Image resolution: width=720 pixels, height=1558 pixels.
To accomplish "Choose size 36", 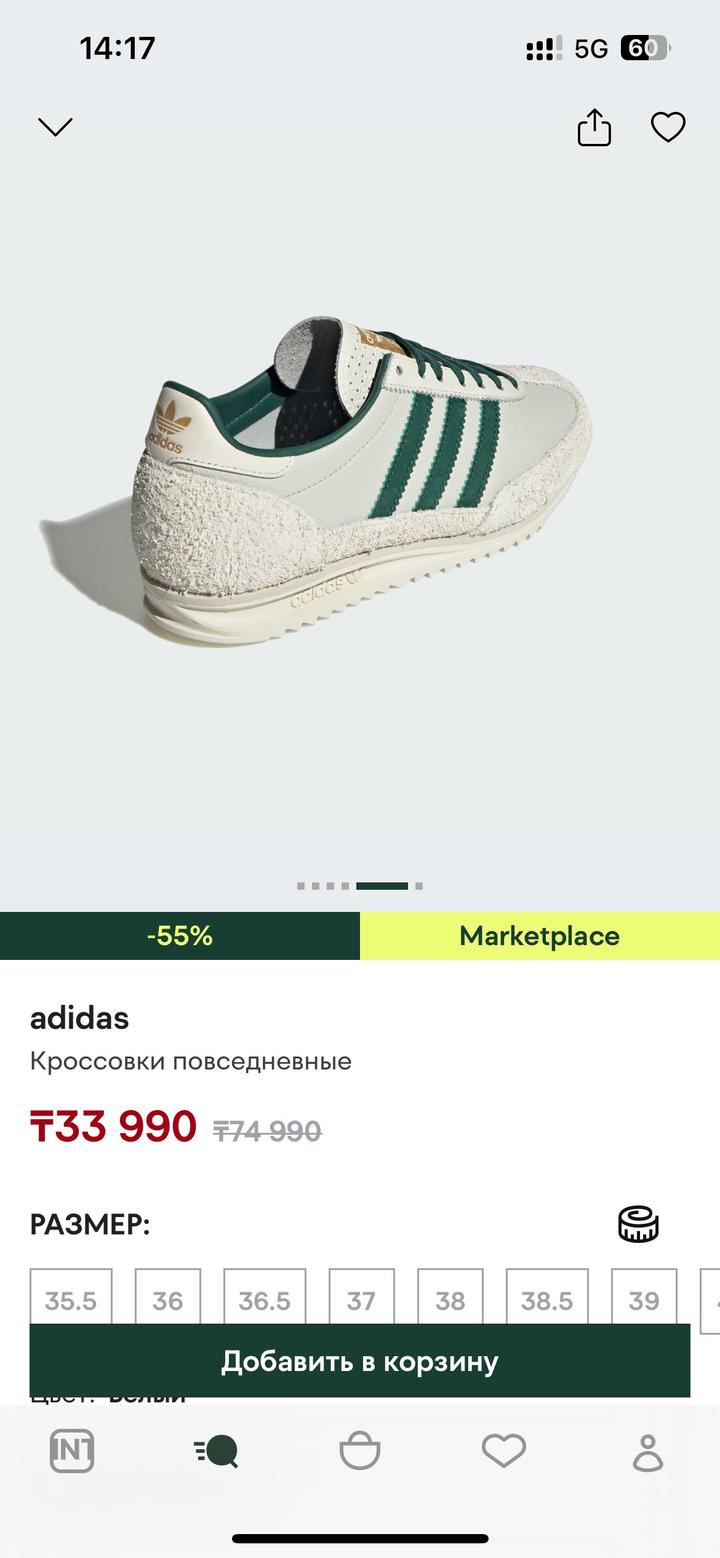I will point(167,1298).
